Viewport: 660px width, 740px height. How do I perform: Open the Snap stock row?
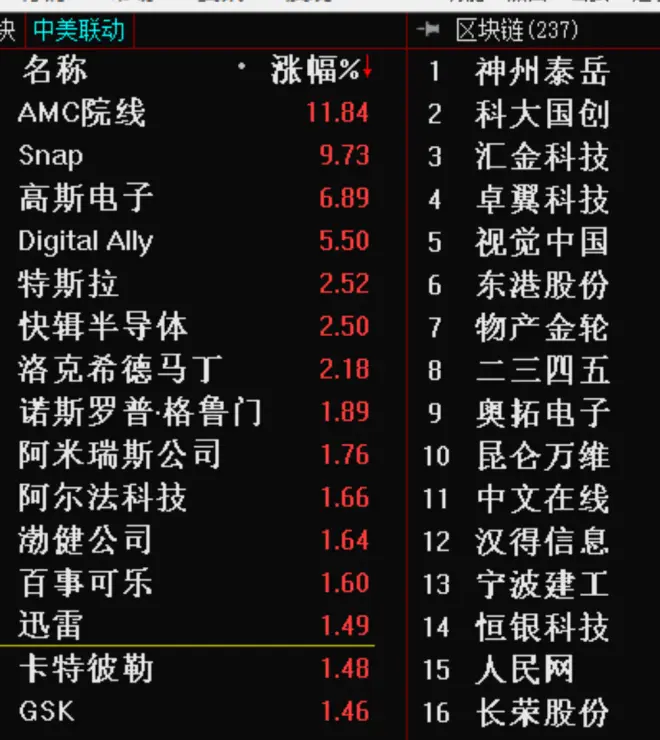point(50,156)
